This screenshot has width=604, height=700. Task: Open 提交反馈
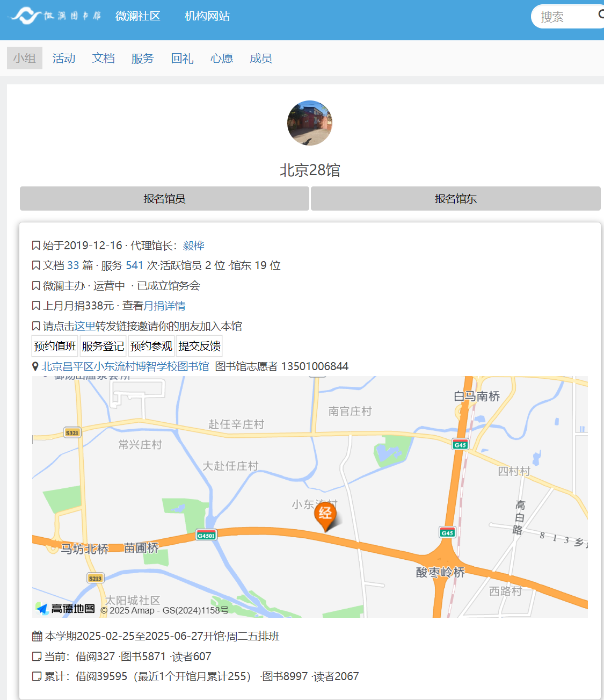tap(199, 346)
